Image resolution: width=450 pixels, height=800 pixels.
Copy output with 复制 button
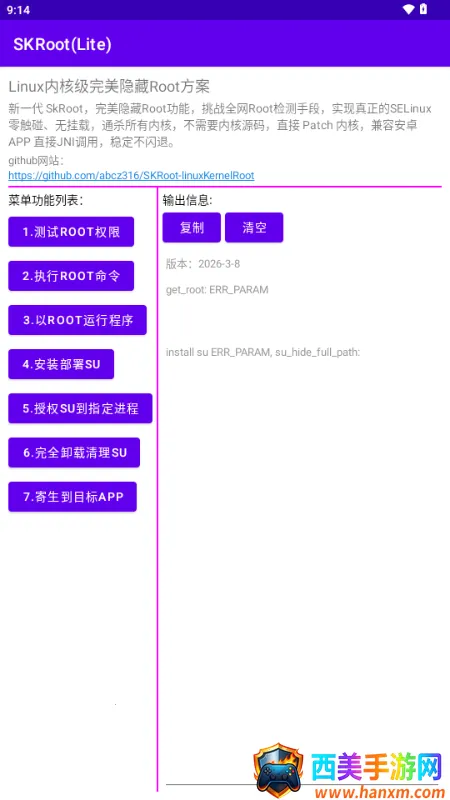(192, 228)
